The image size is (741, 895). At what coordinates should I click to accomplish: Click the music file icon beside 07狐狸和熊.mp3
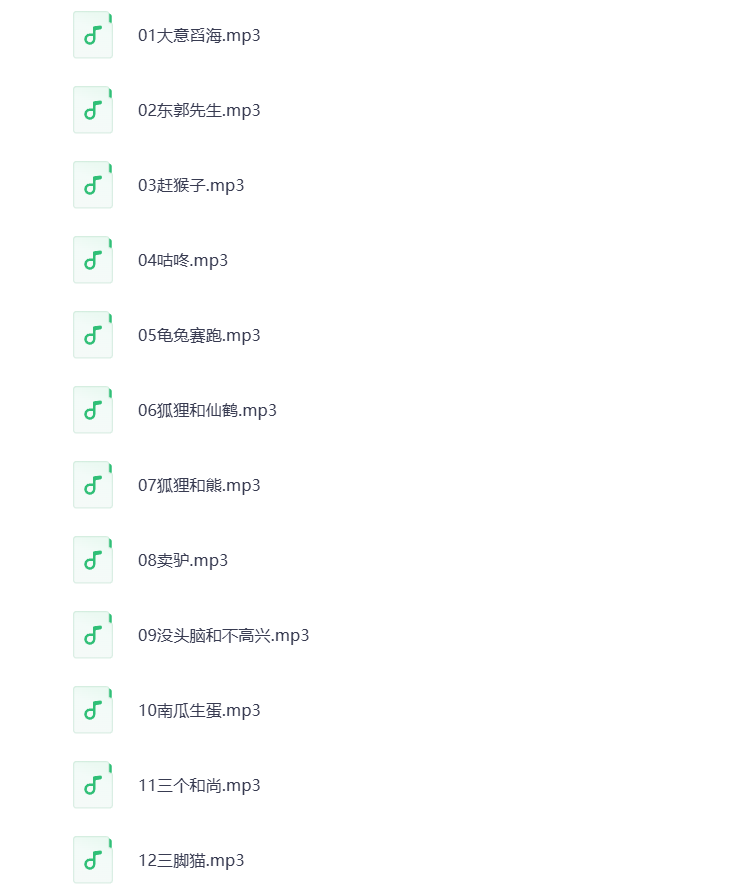point(92,484)
